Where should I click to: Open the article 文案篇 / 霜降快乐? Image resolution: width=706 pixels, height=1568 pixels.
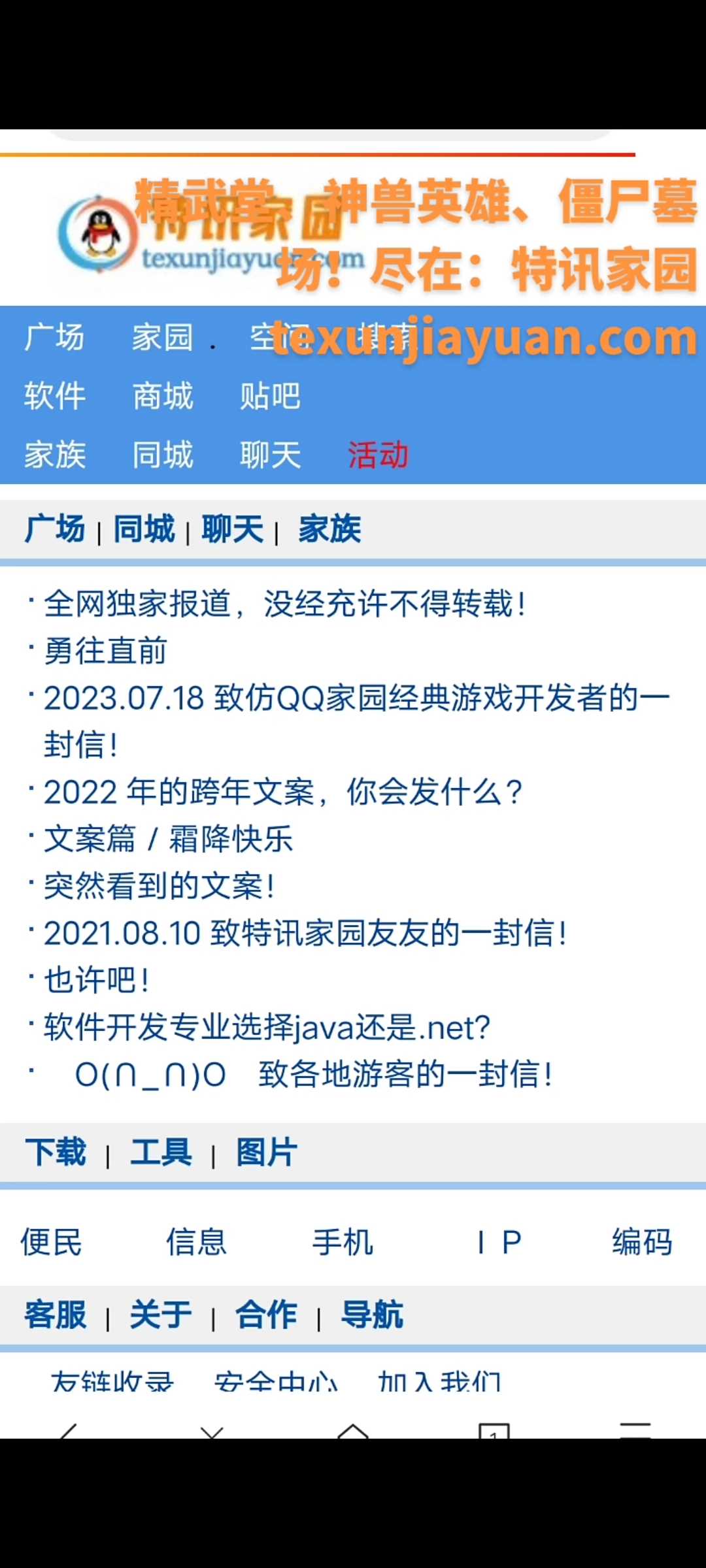(168, 840)
